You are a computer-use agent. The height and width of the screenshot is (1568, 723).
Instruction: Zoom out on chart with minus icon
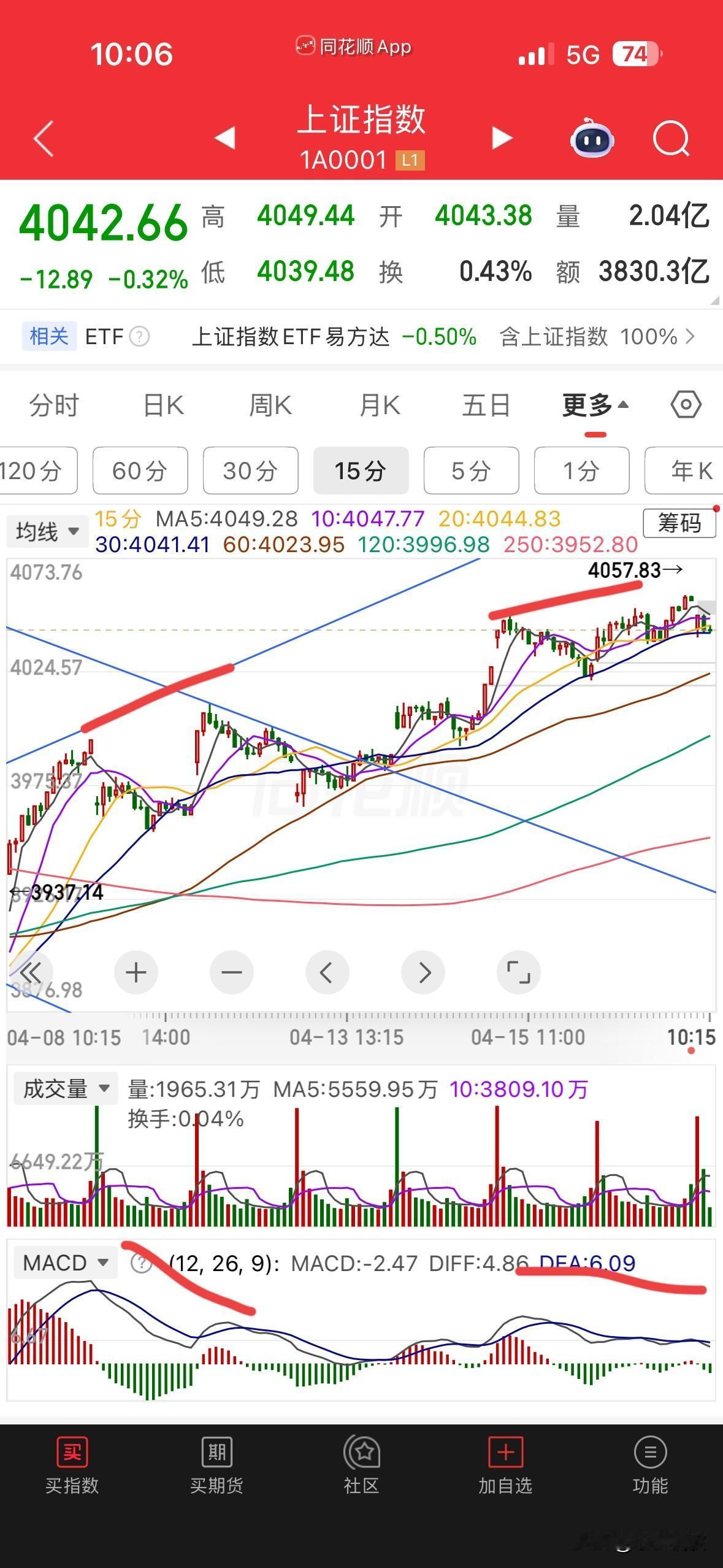(231, 972)
